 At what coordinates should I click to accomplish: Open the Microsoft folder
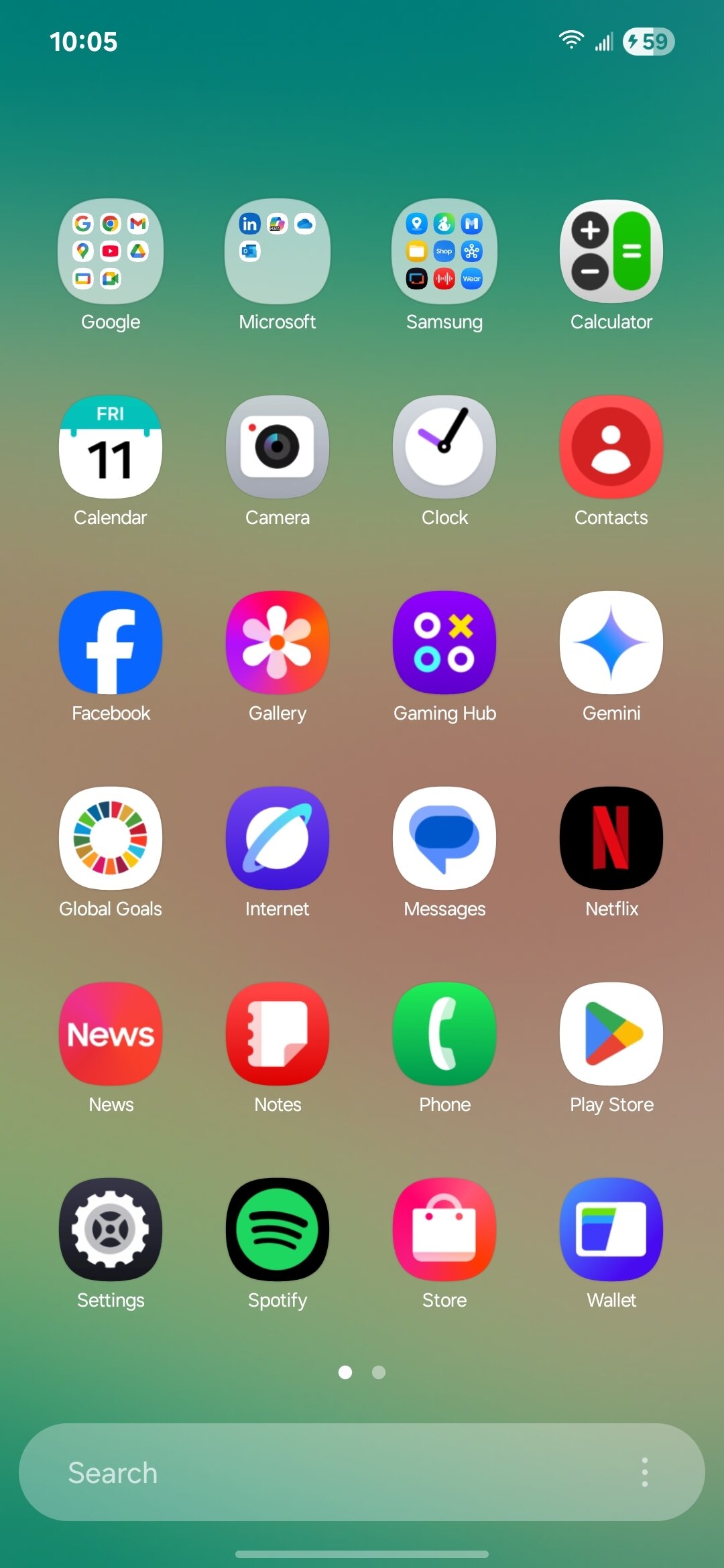point(278,251)
